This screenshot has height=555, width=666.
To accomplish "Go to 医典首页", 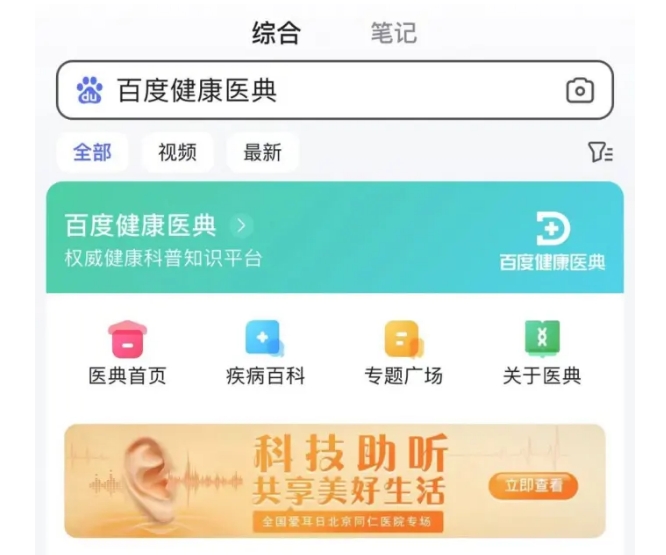I will click(127, 354).
